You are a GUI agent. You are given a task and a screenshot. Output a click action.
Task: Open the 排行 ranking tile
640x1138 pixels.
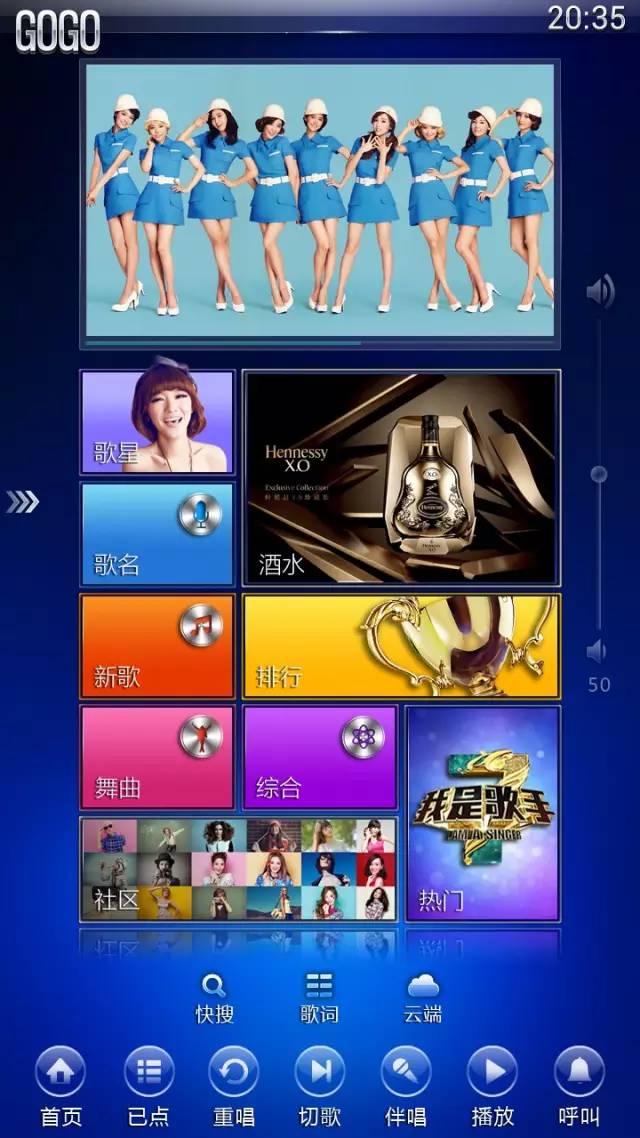[x=401, y=646]
